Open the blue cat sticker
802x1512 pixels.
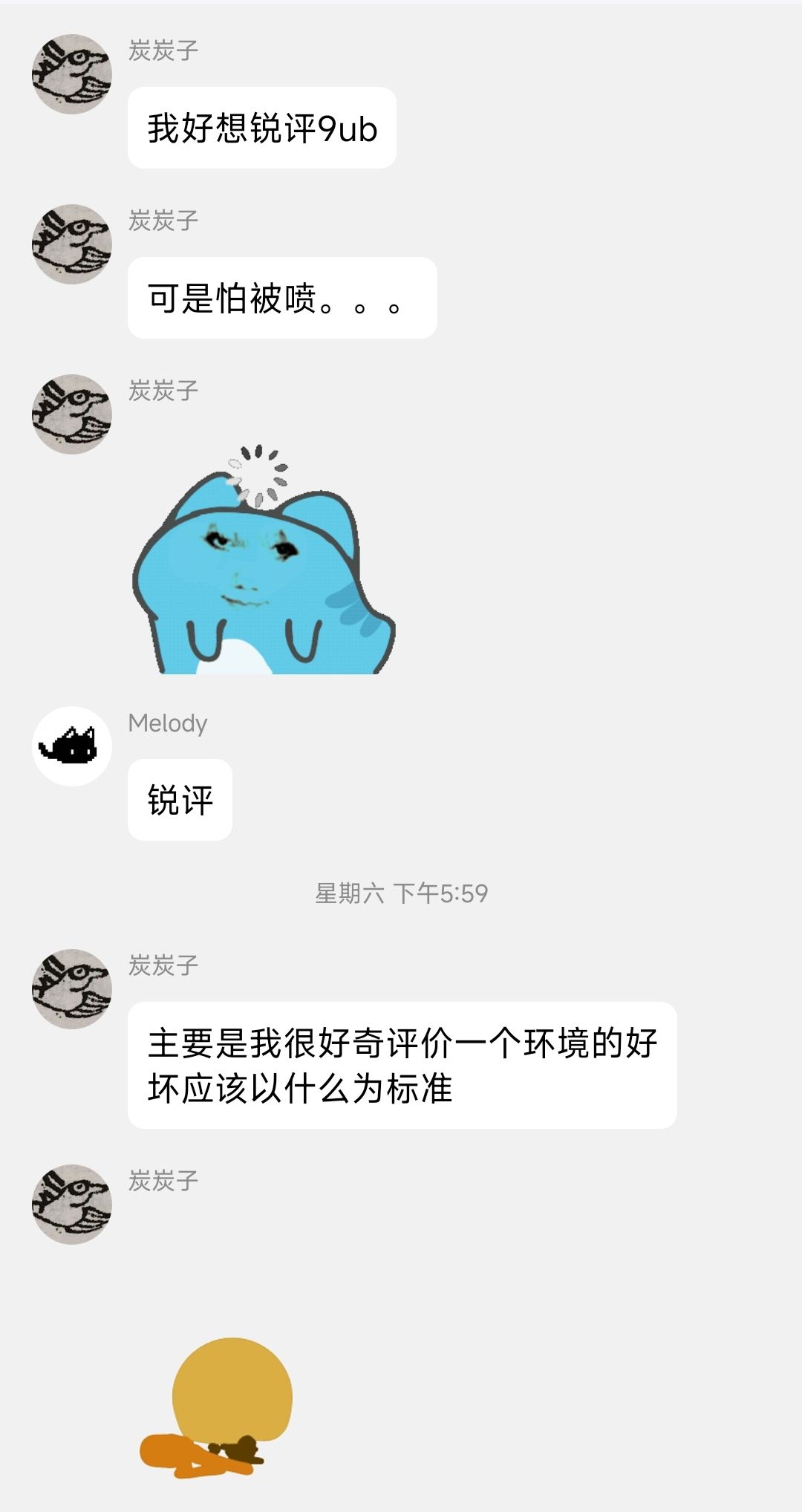(x=264, y=564)
